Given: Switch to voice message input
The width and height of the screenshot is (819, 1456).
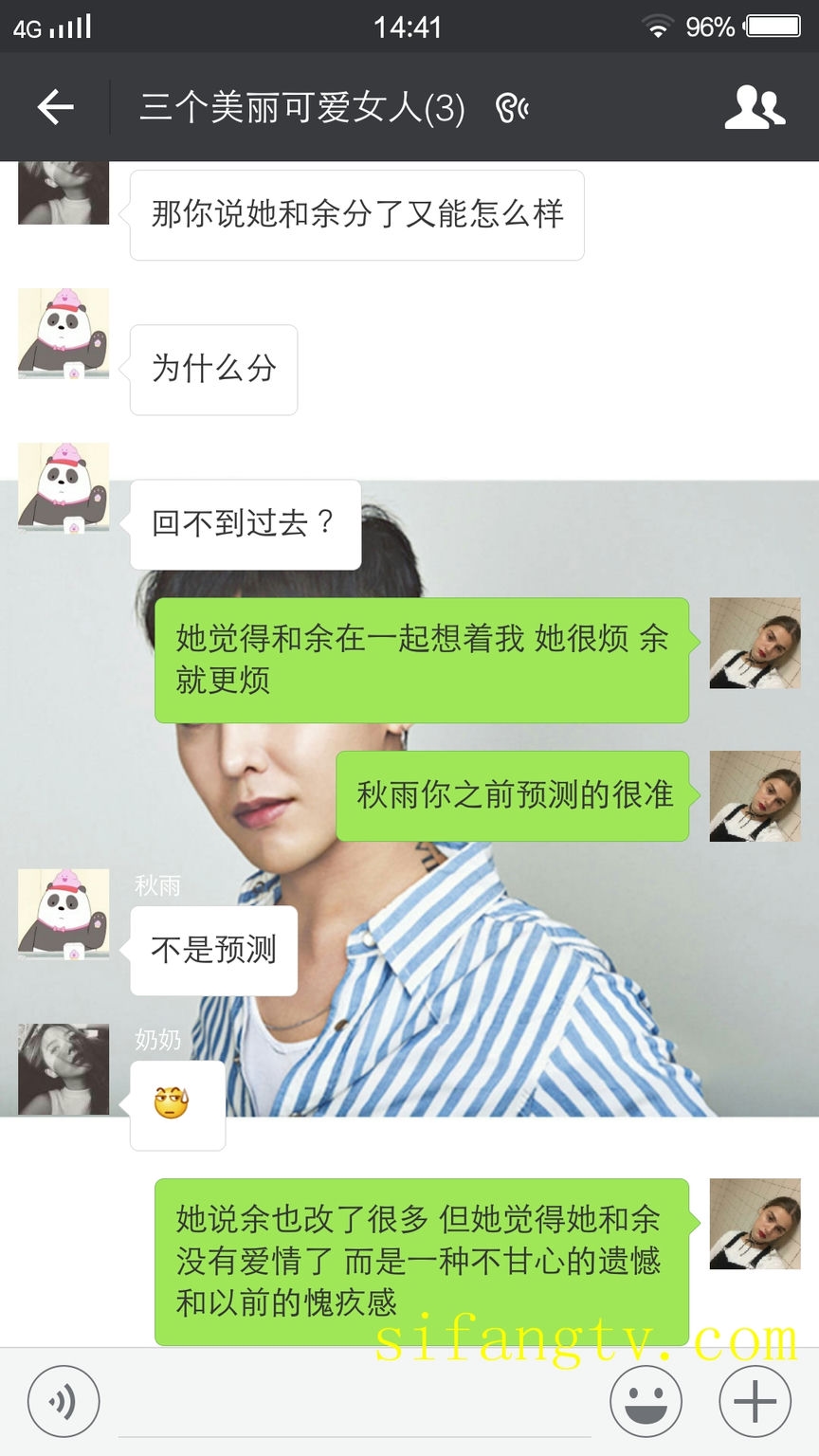Looking at the screenshot, I should click(x=63, y=1401).
